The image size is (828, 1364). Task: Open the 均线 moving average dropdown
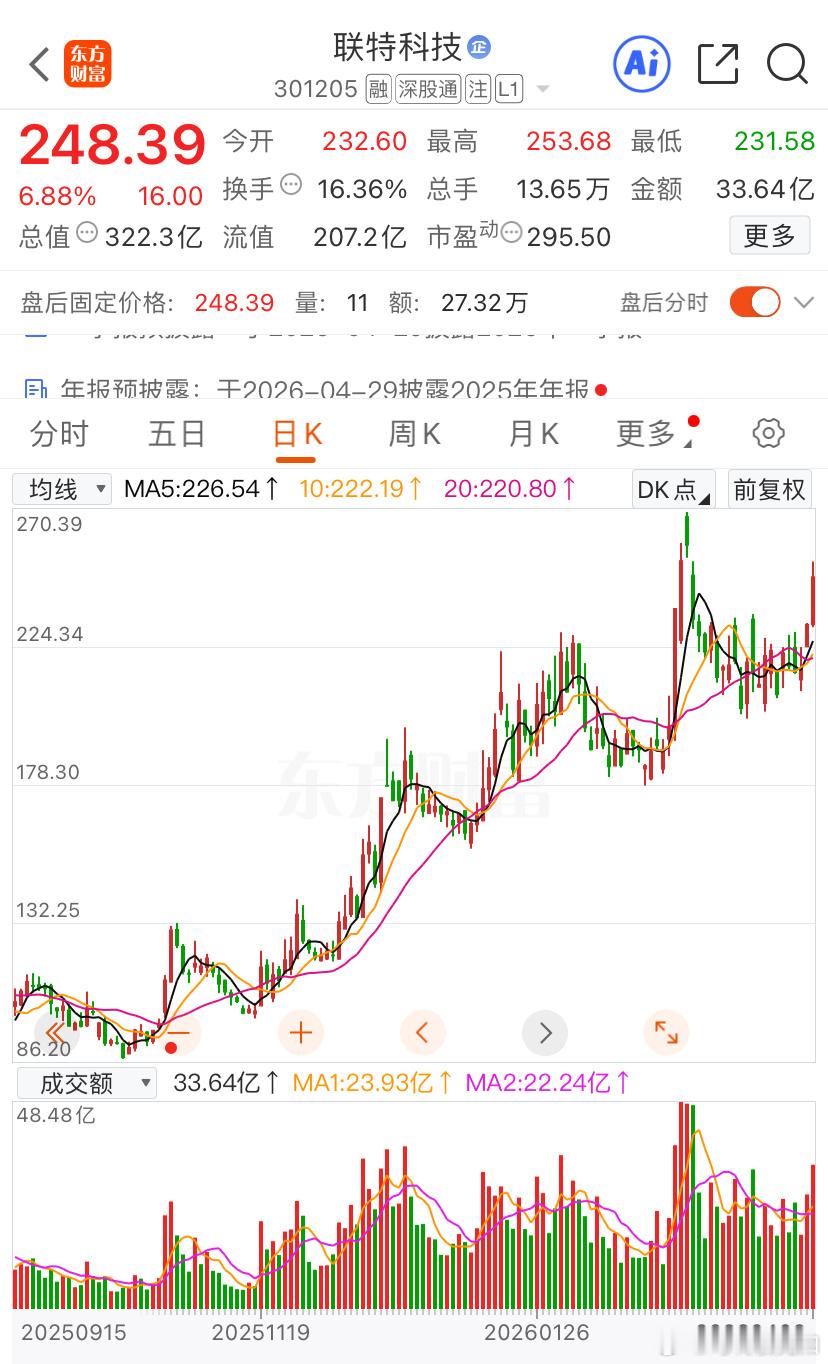pyautogui.click(x=61, y=489)
